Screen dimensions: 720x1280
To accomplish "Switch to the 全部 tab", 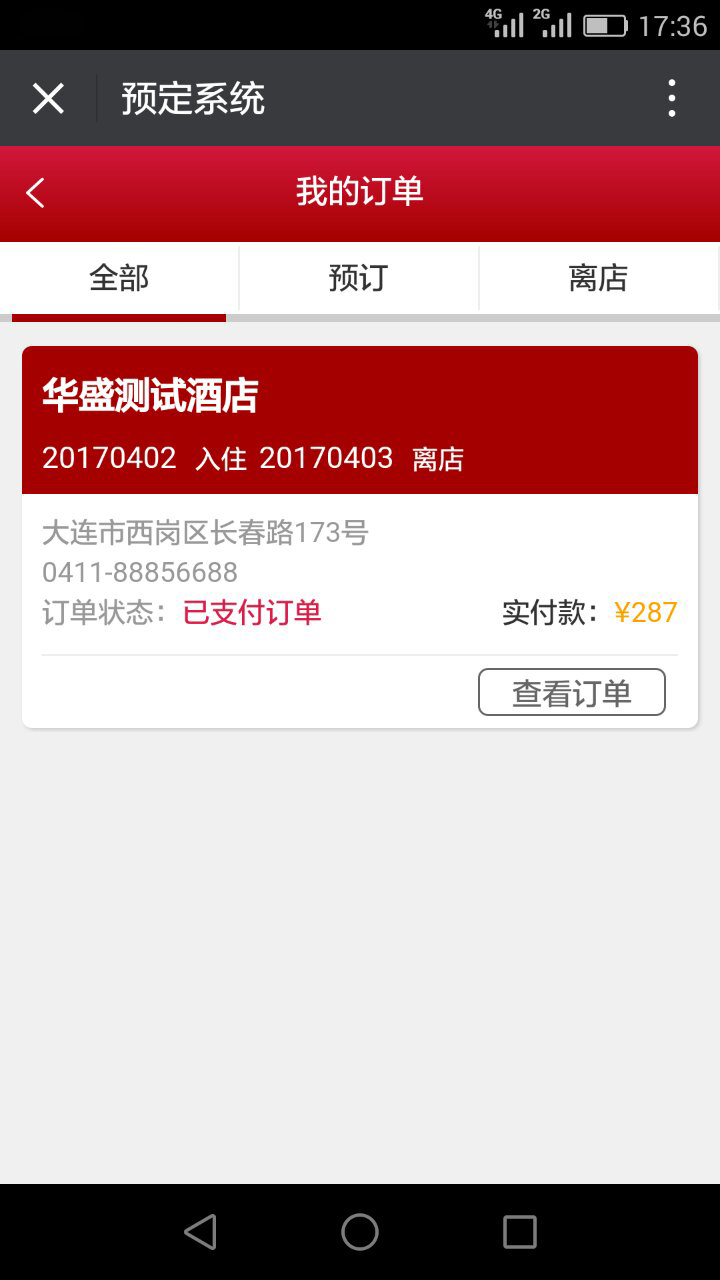I will pos(119,278).
